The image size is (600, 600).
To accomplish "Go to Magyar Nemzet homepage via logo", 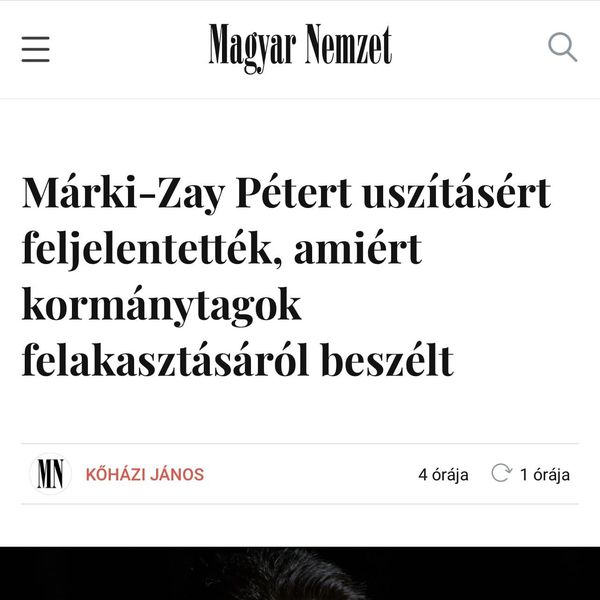I will [x=300, y=47].
